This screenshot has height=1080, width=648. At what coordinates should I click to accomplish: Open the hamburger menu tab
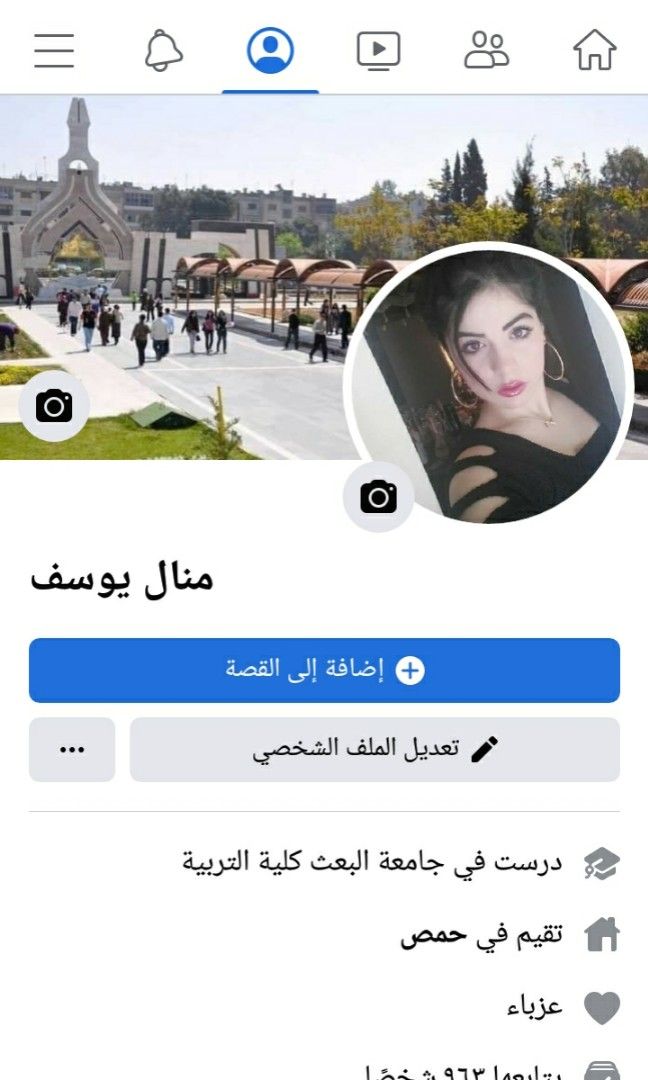coord(54,50)
